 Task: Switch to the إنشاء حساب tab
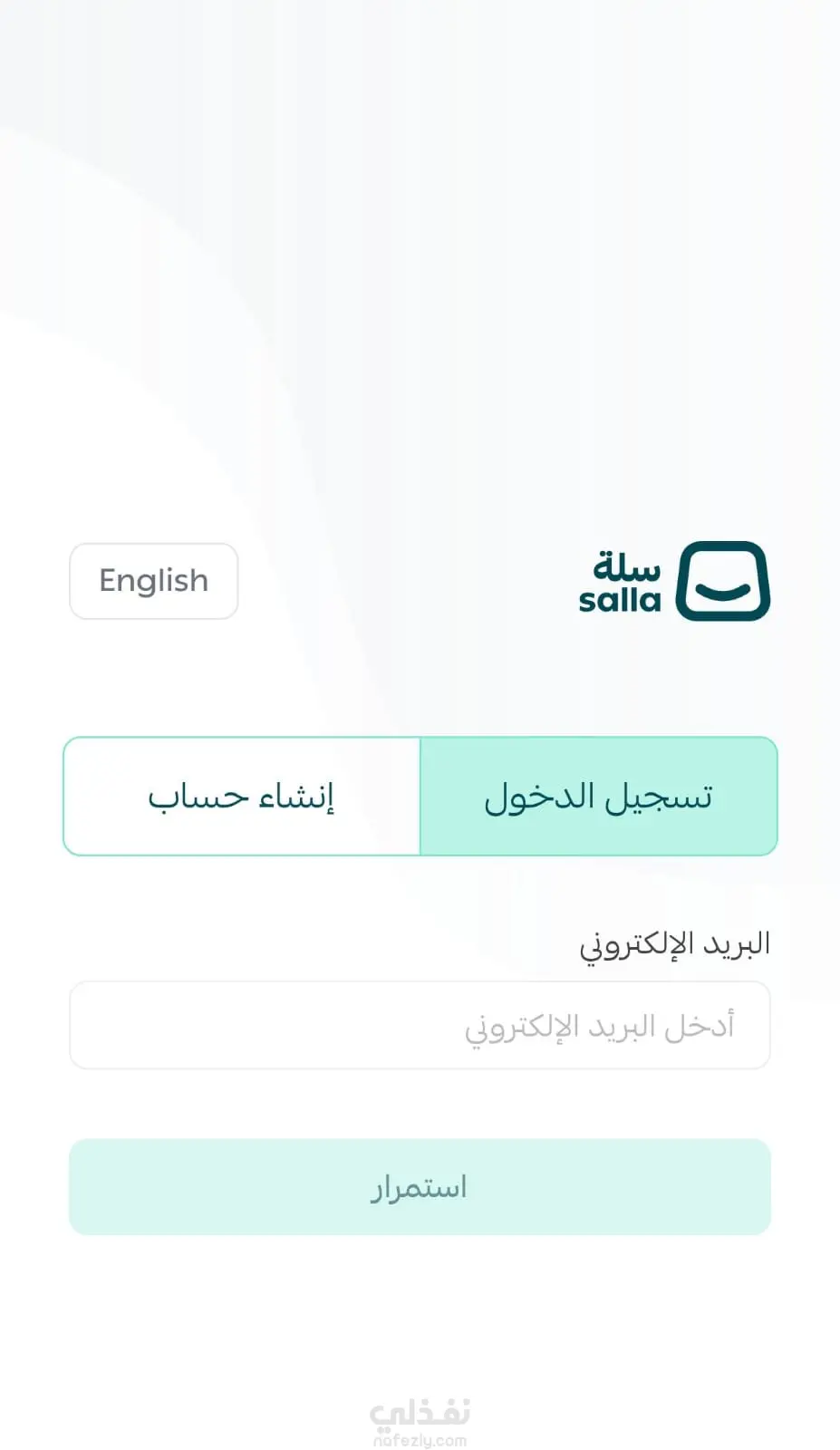point(242,796)
